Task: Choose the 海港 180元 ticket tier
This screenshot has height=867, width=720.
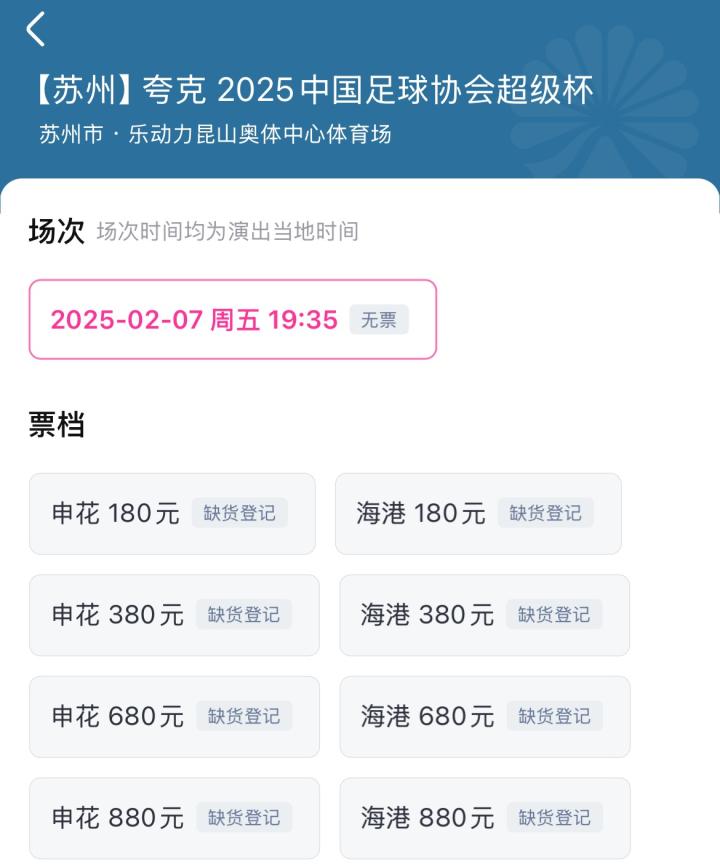Action: click(478, 514)
